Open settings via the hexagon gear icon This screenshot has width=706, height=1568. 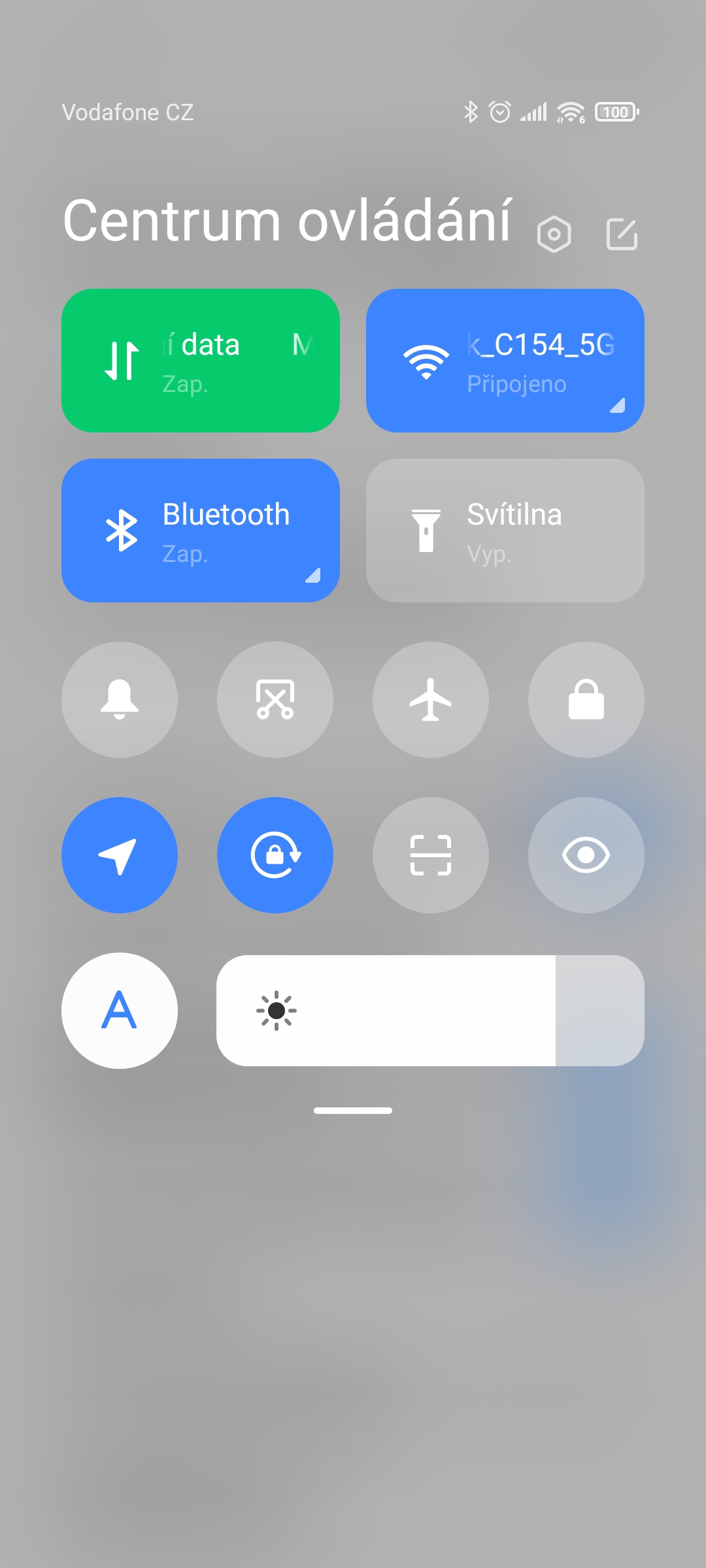click(554, 234)
